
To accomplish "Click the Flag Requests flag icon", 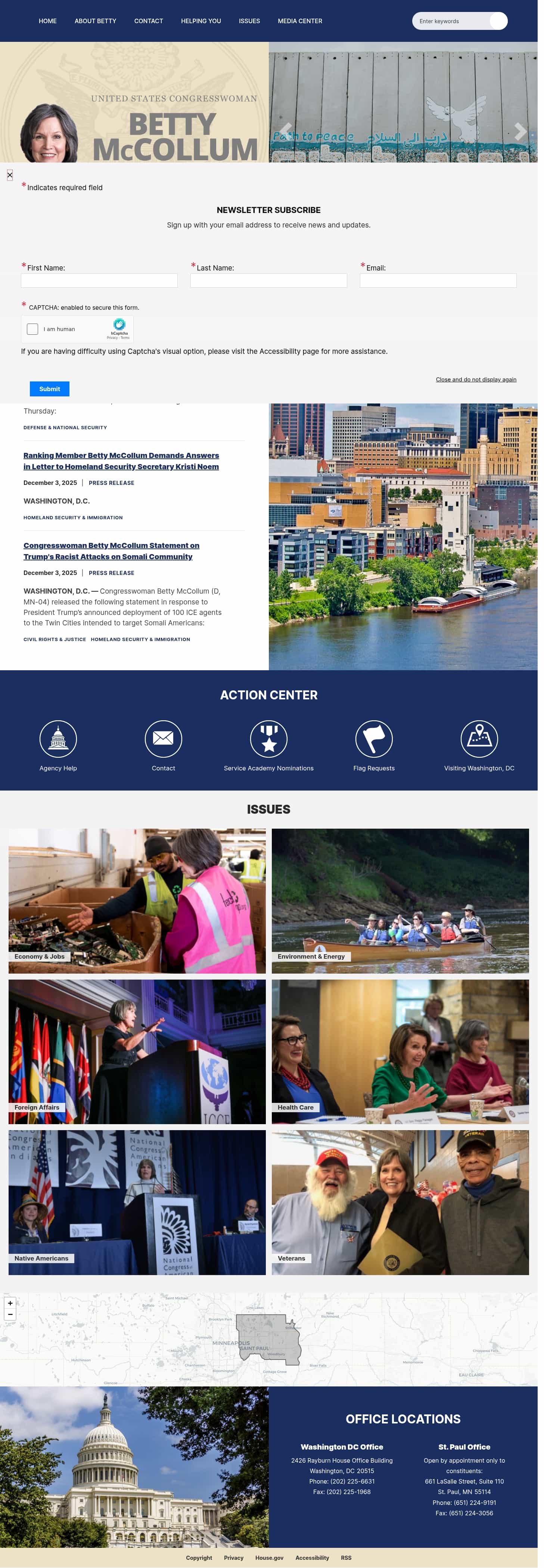I will (374, 738).
